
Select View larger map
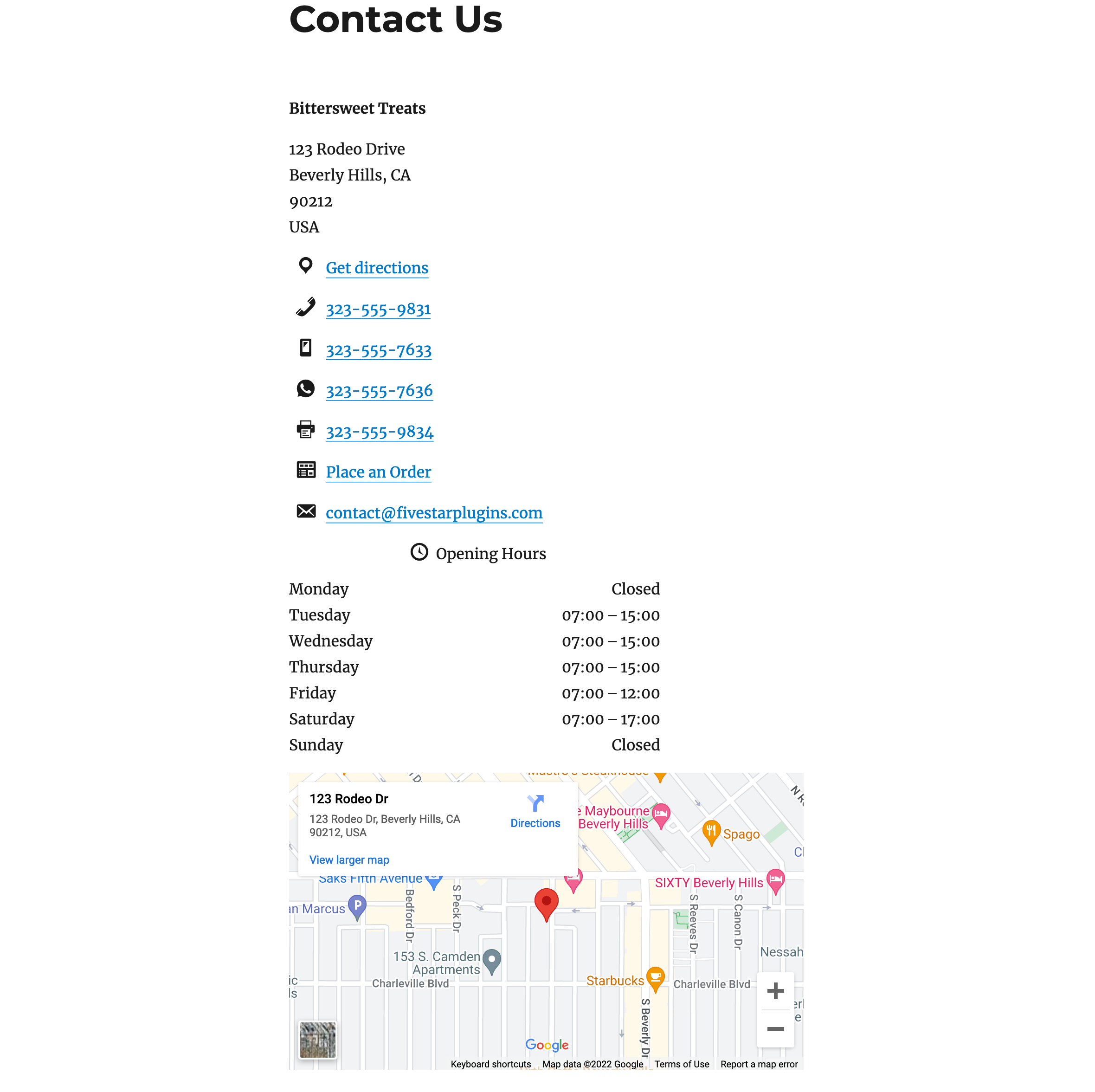coord(349,859)
